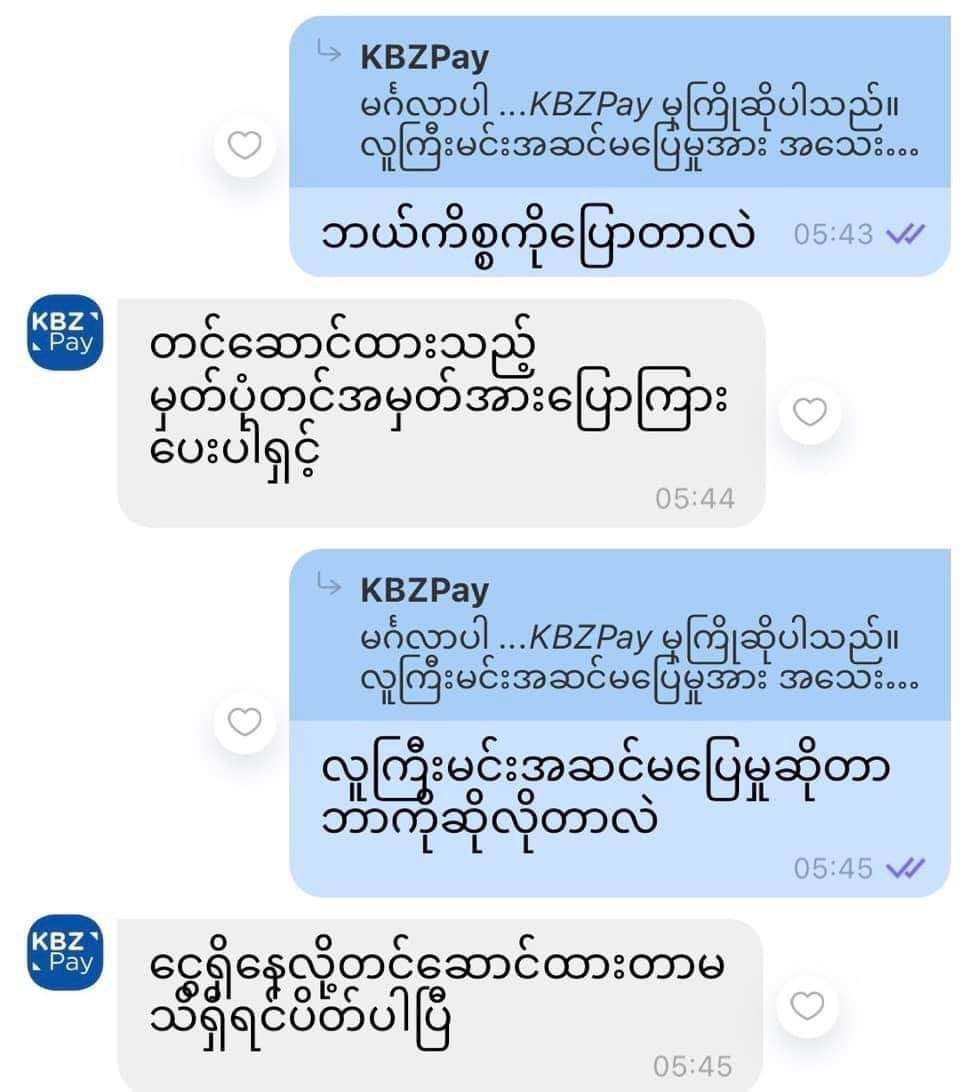Jump to quoted KBZPay message in 05:43 reply

click(620, 104)
